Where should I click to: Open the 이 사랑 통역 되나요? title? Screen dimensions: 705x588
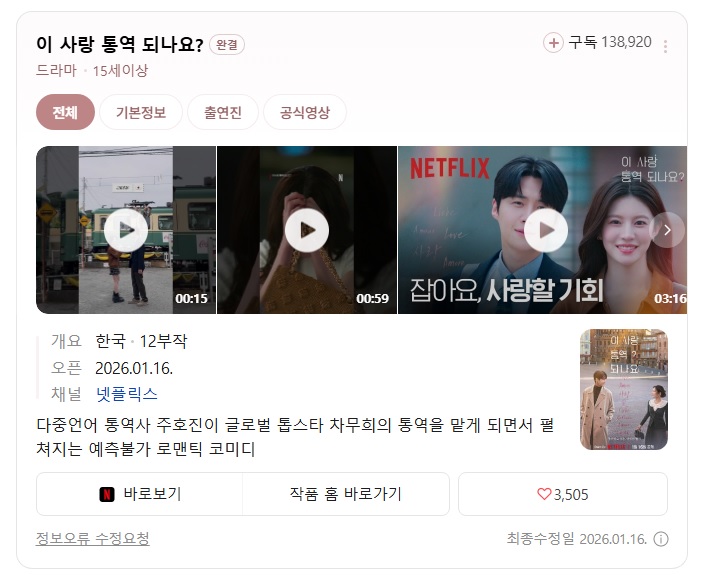[x=120, y=45]
